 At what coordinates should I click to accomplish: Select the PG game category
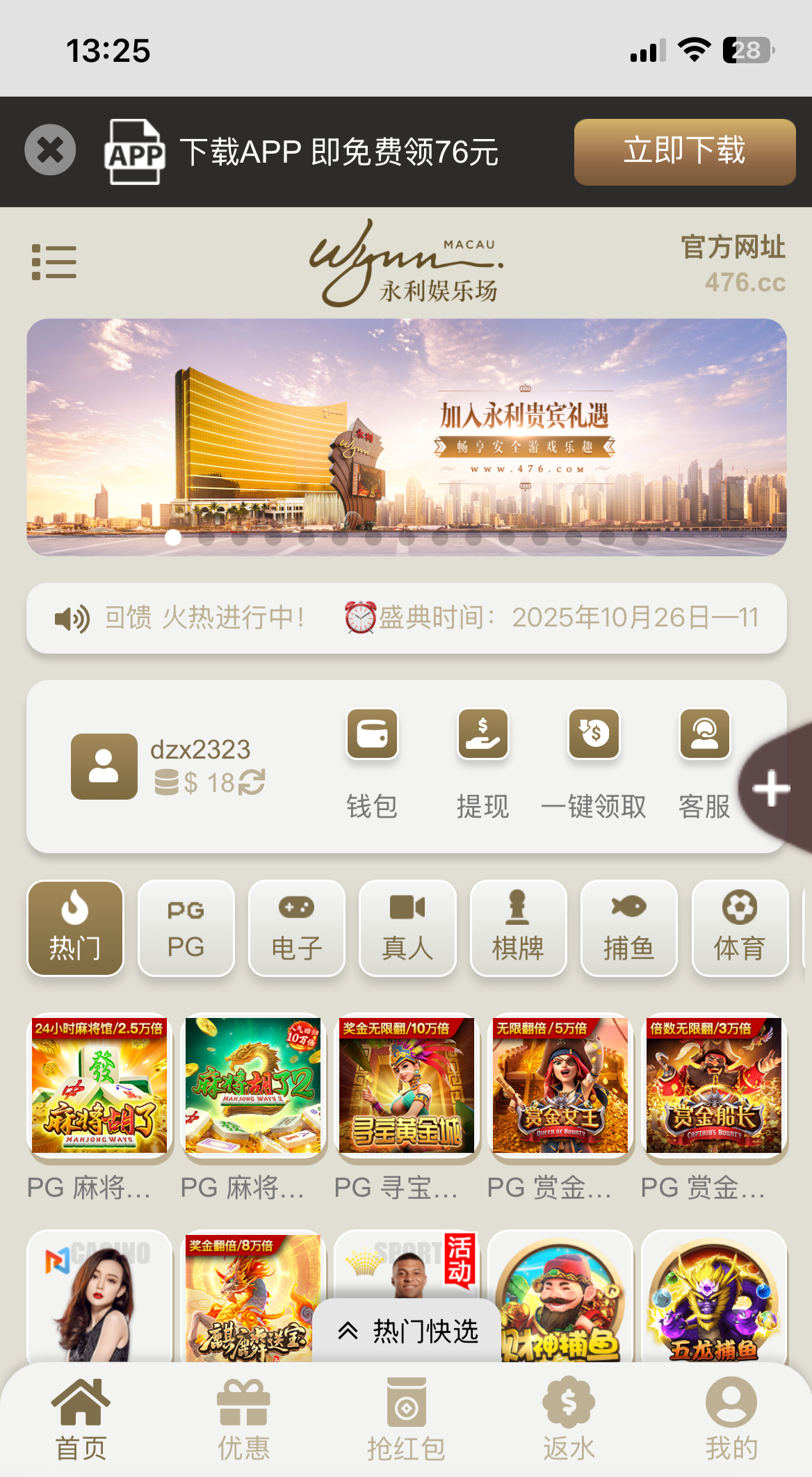[186, 928]
